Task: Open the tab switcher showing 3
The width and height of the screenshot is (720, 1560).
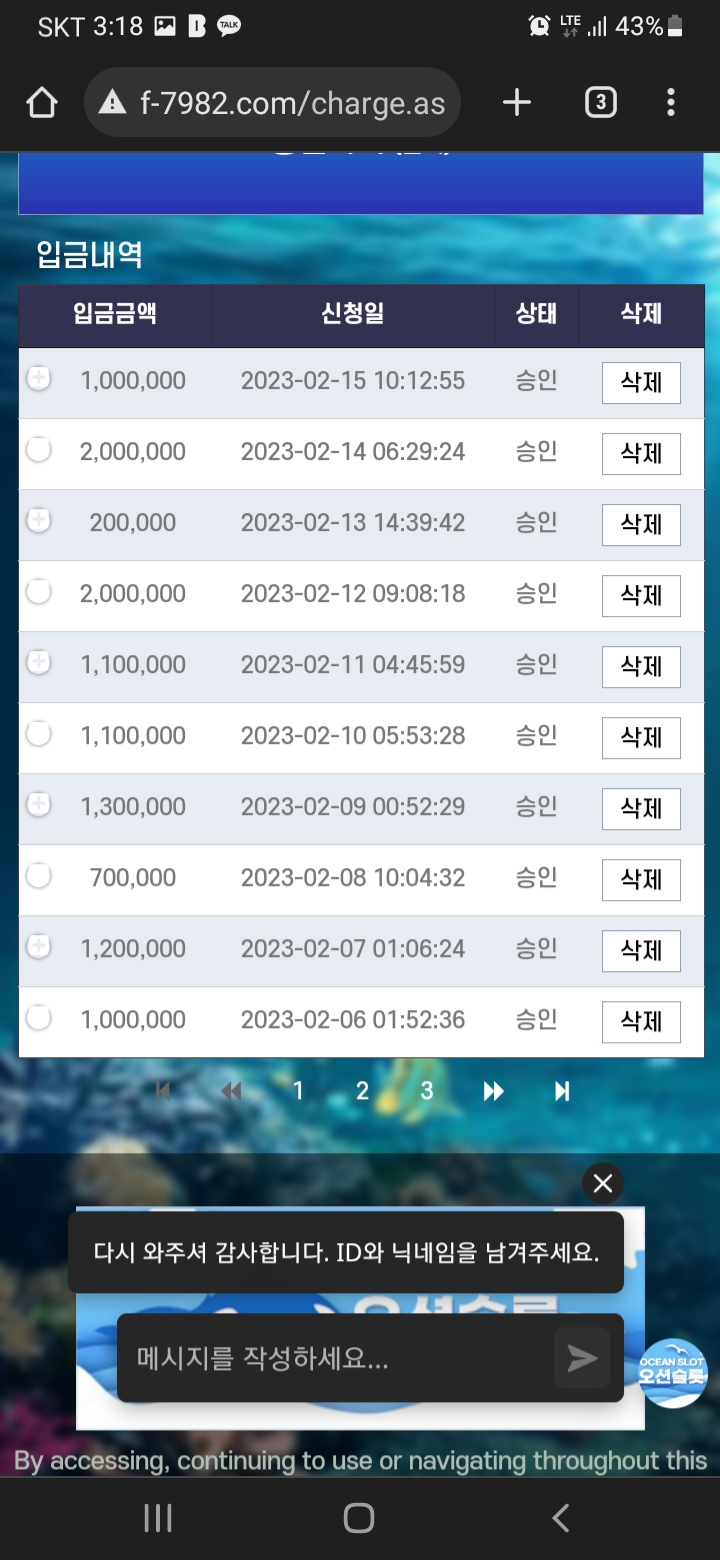Action: click(600, 102)
